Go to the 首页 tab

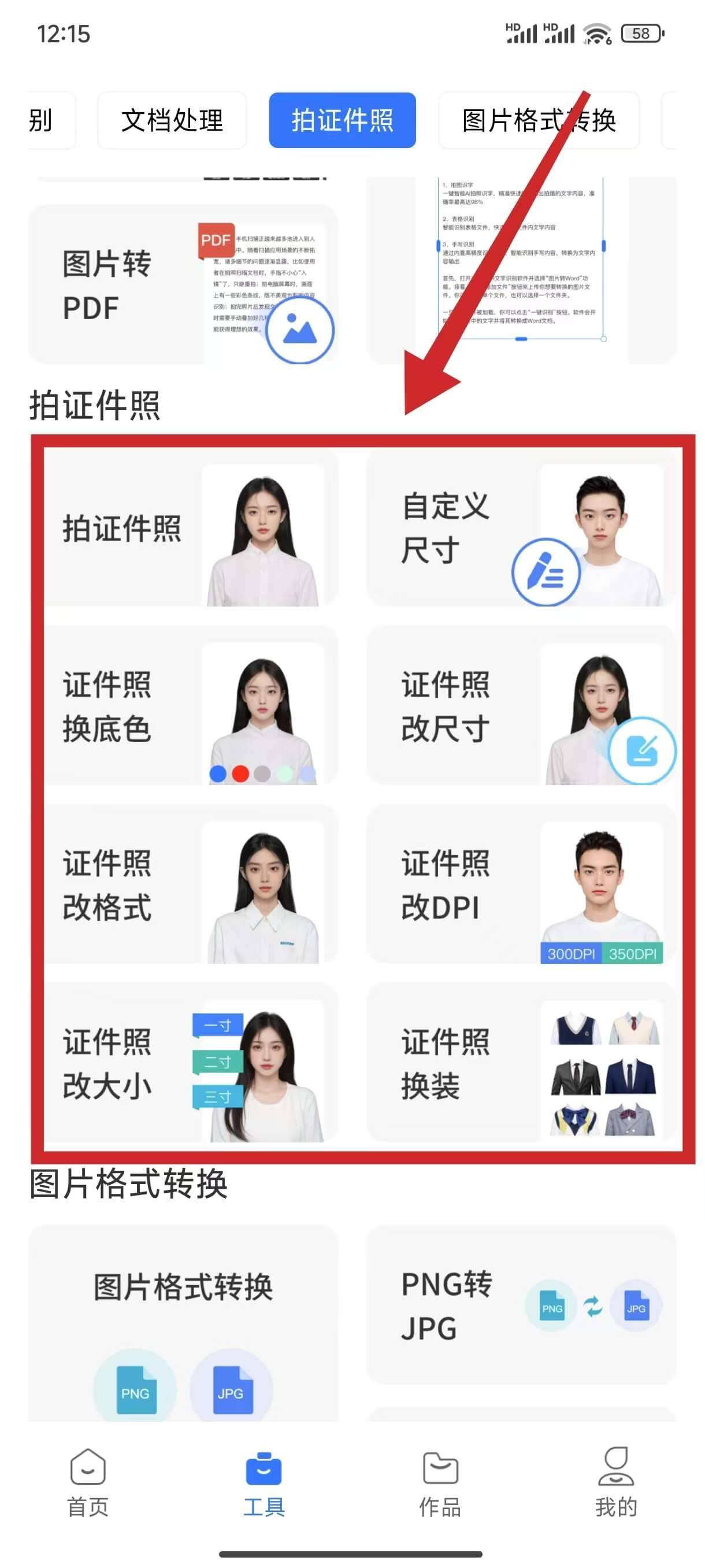coord(88,1483)
